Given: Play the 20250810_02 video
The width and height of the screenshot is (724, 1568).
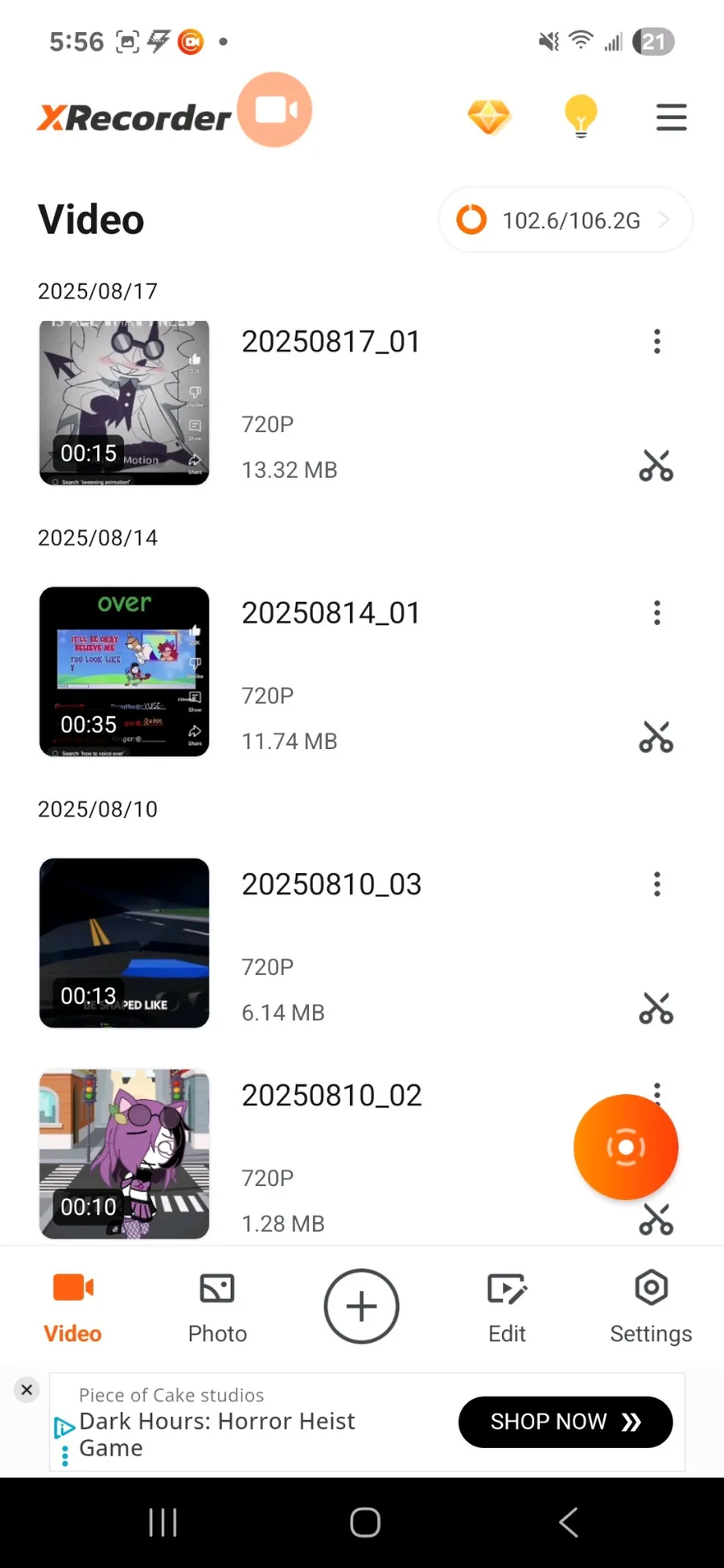Looking at the screenshot, I should coord(125,1154).
